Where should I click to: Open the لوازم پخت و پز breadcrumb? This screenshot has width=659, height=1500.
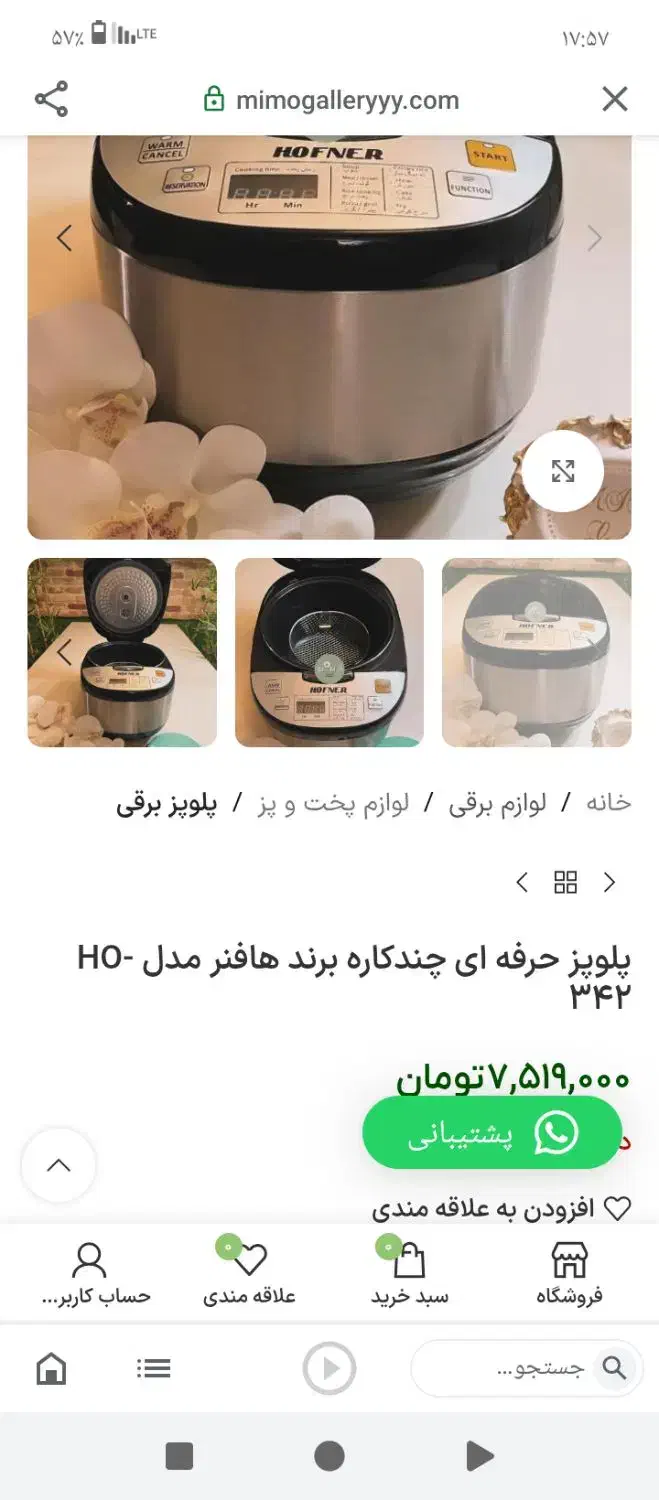[x=333, y=803]
